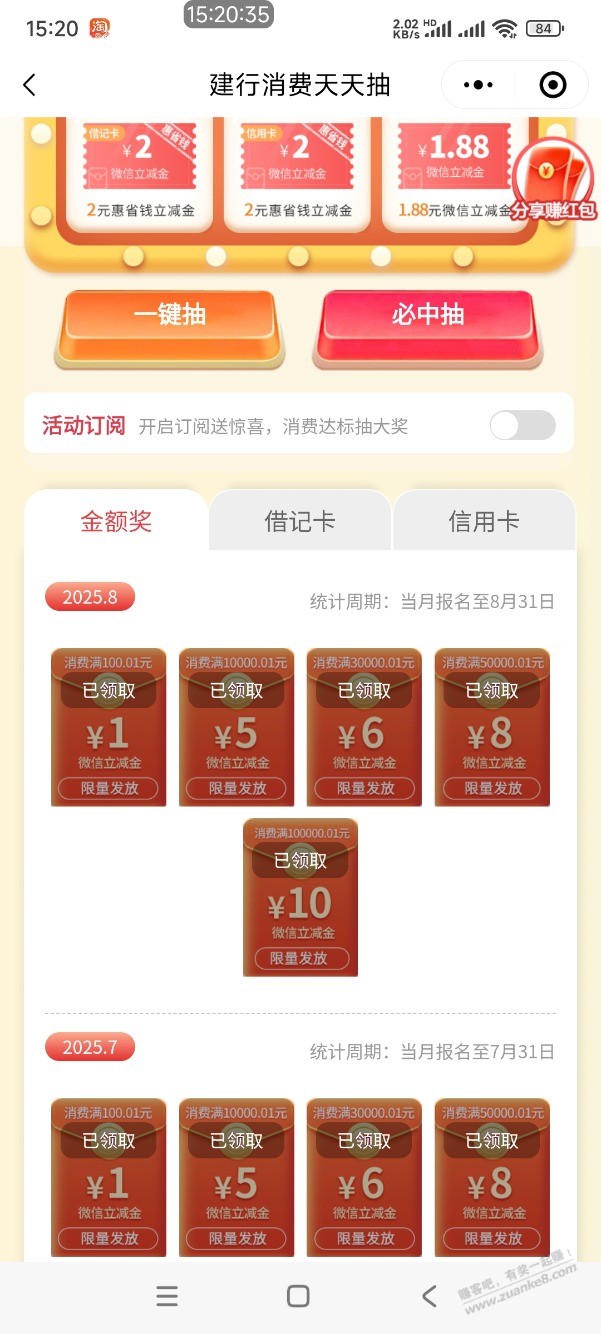
Task: Tap the 必中抽 guaranteed draw button
Action: point(428,318)
